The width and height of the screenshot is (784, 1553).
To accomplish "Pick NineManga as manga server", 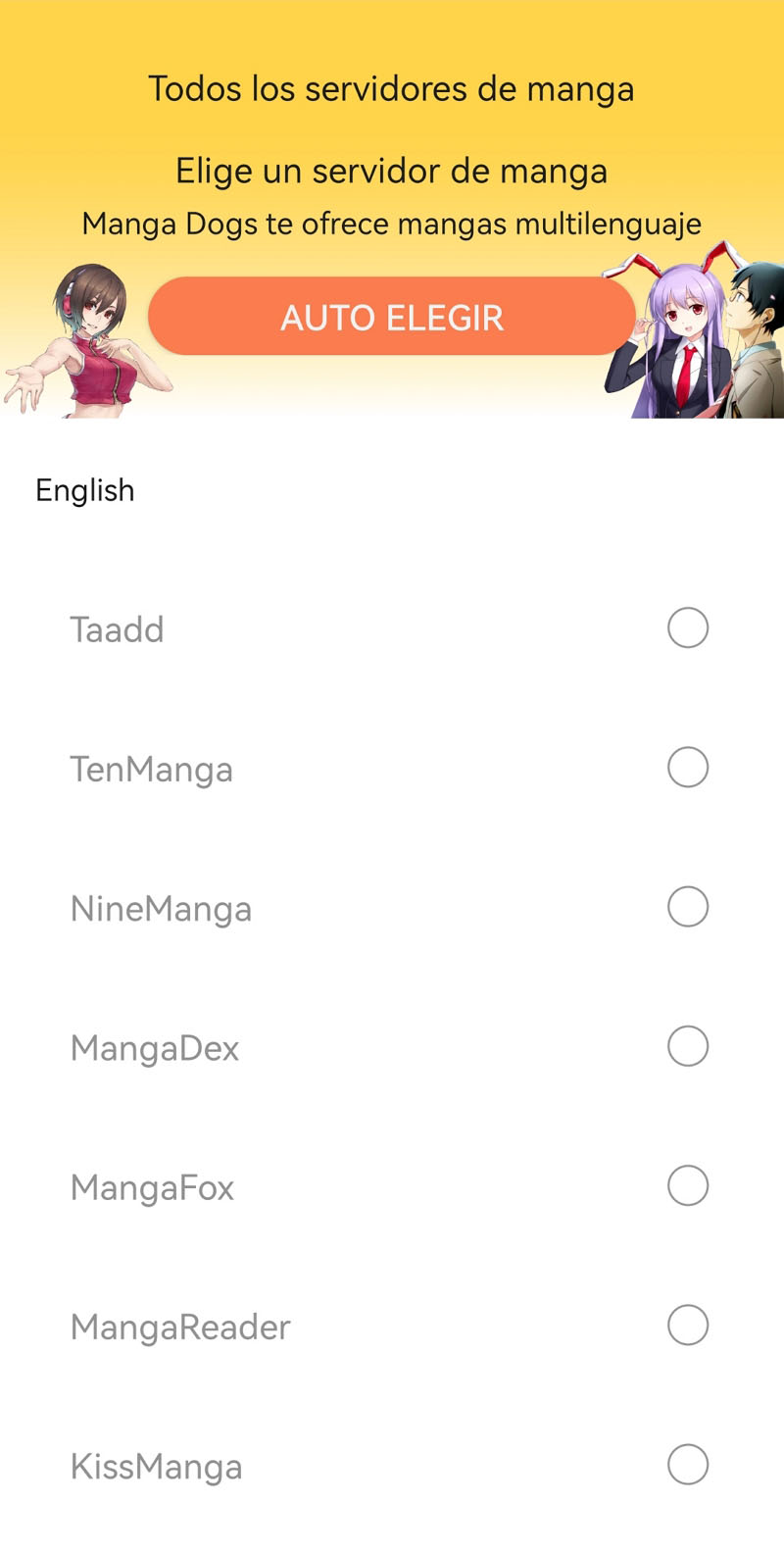I will click(x=161, y=908).
